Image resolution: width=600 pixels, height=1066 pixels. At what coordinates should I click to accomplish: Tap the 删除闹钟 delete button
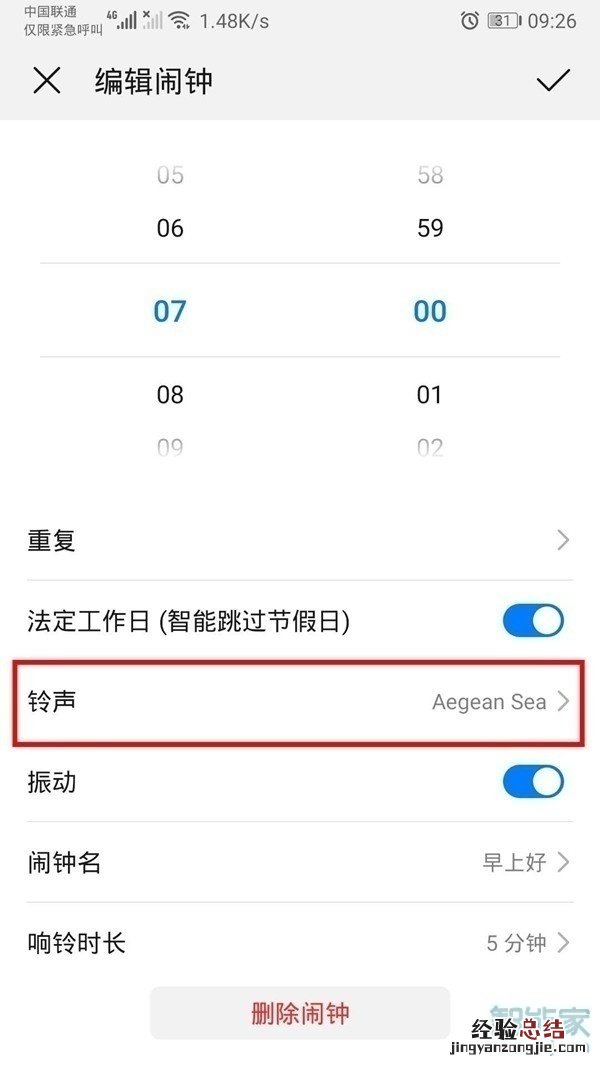coord(300,1012)
